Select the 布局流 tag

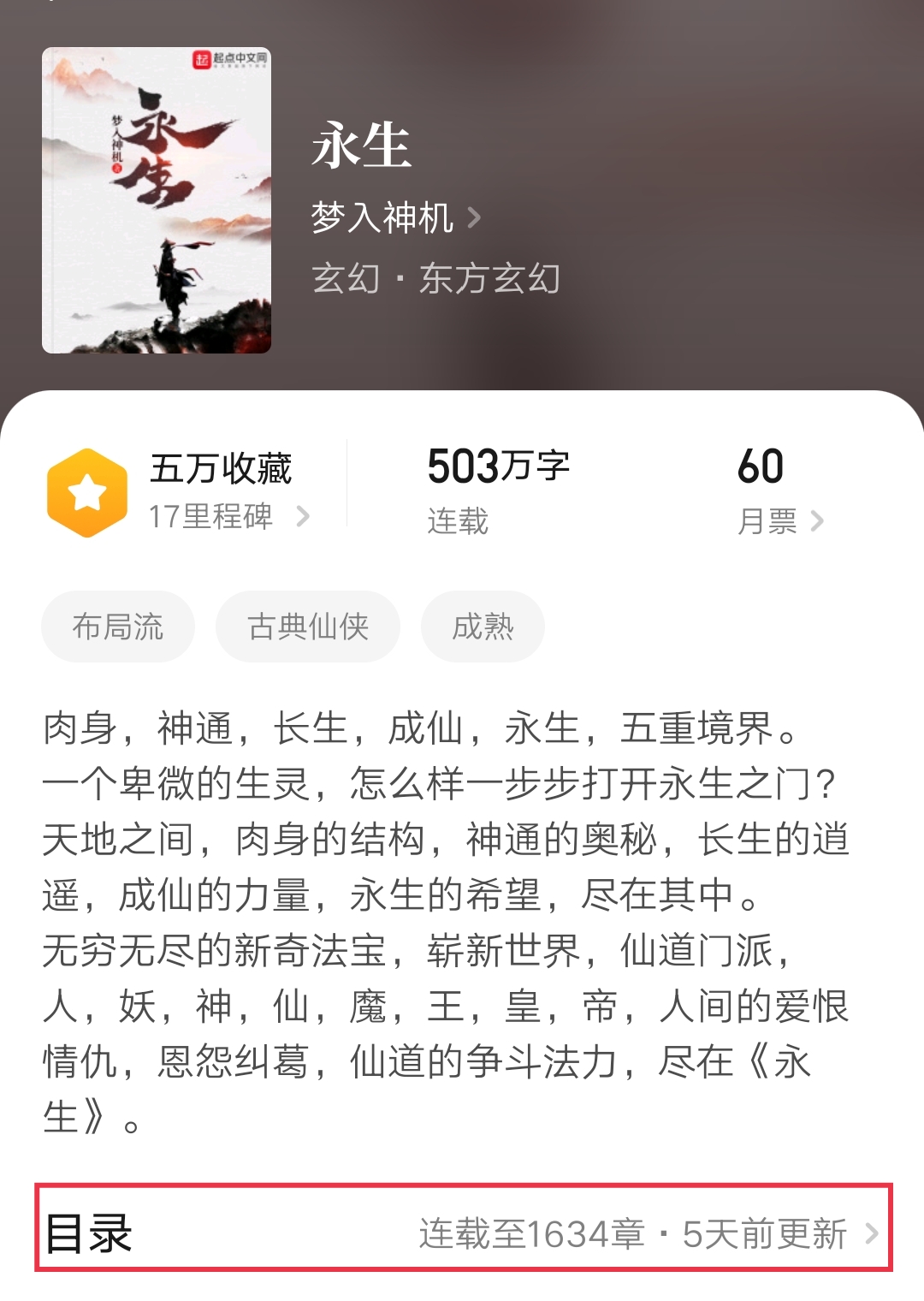pyautogui.click(x=118, y=627)
